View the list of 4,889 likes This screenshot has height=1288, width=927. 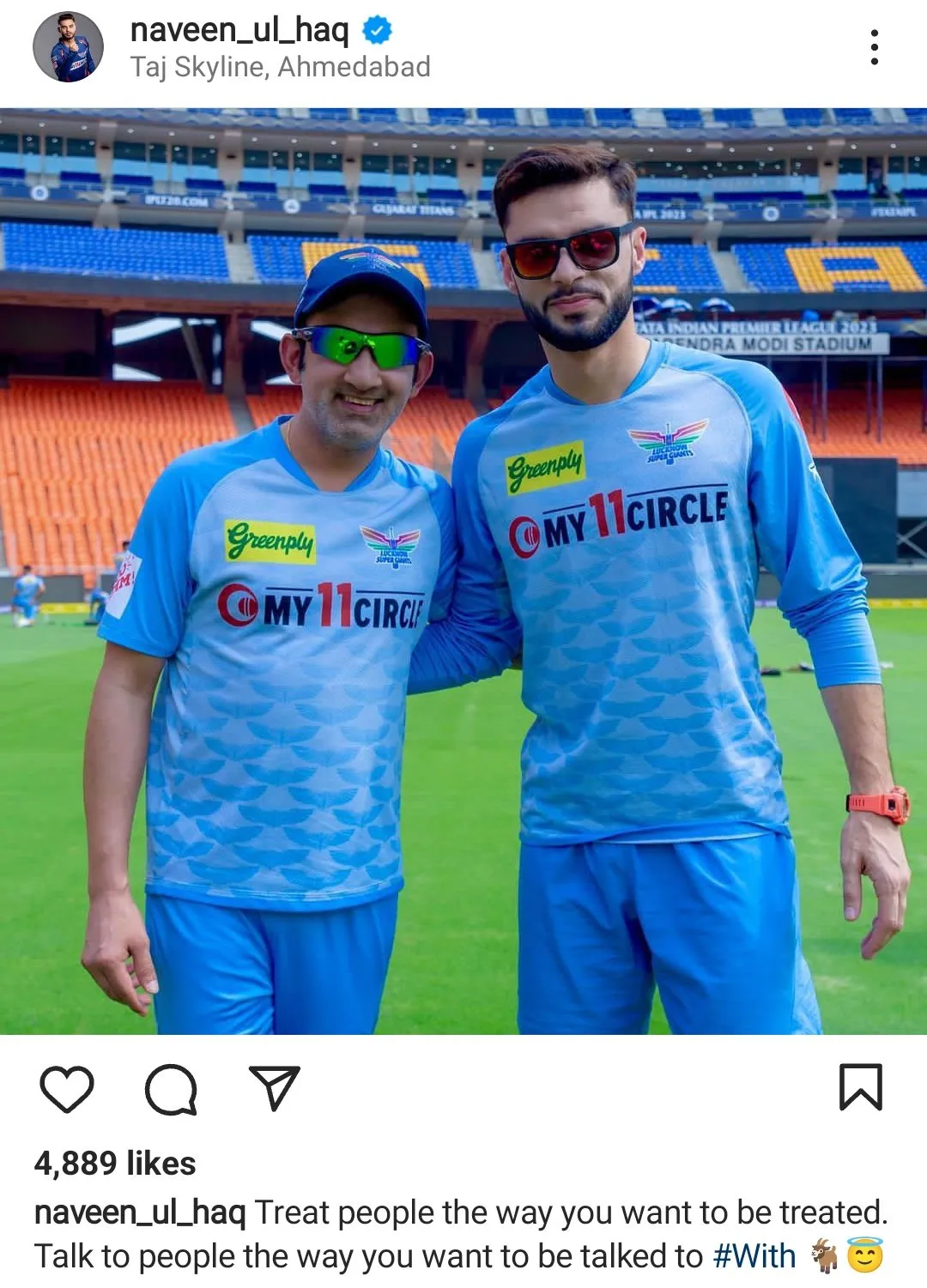pos(115,1164)
